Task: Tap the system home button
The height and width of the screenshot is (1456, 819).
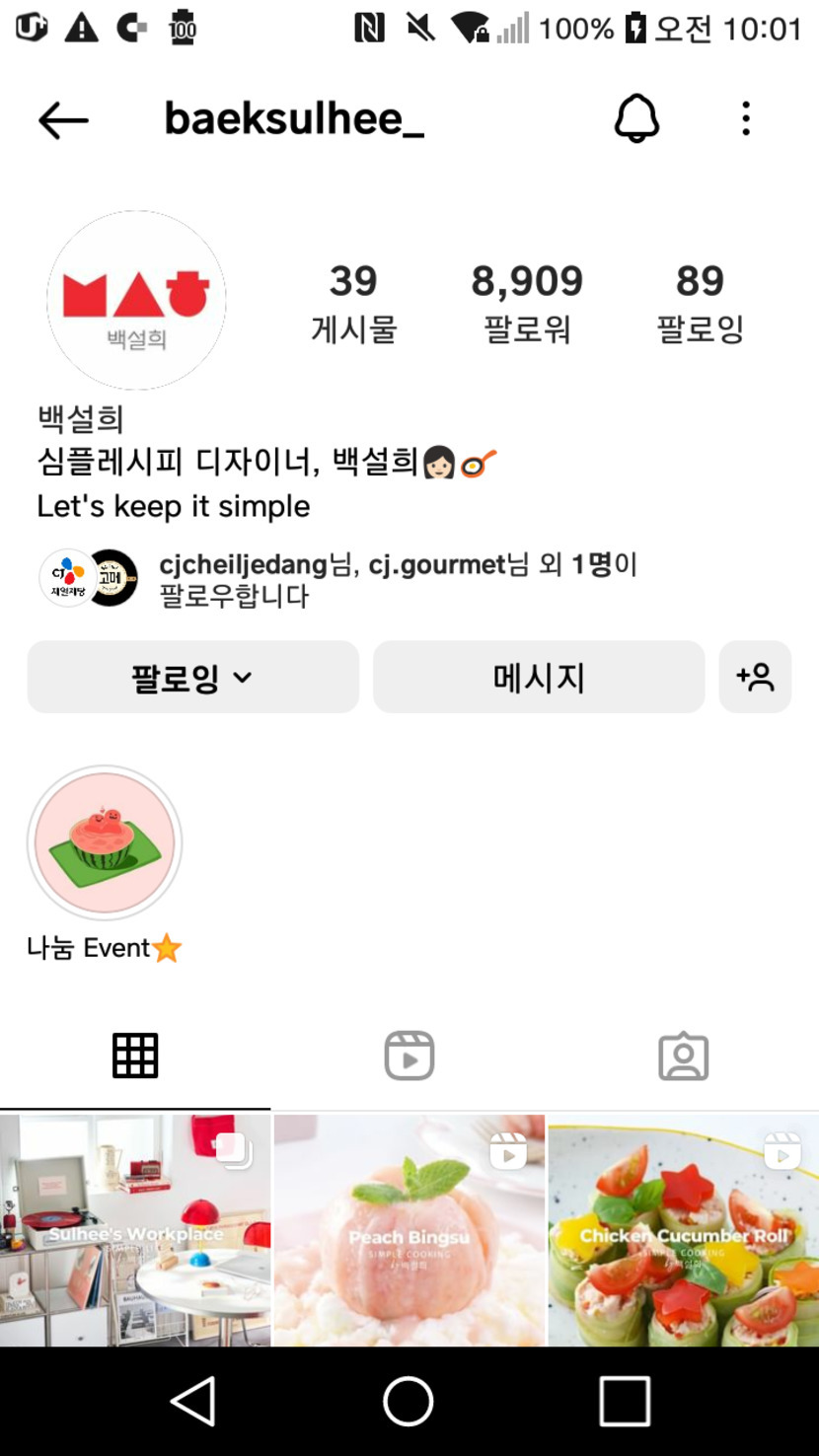Action: point(409,1401)
